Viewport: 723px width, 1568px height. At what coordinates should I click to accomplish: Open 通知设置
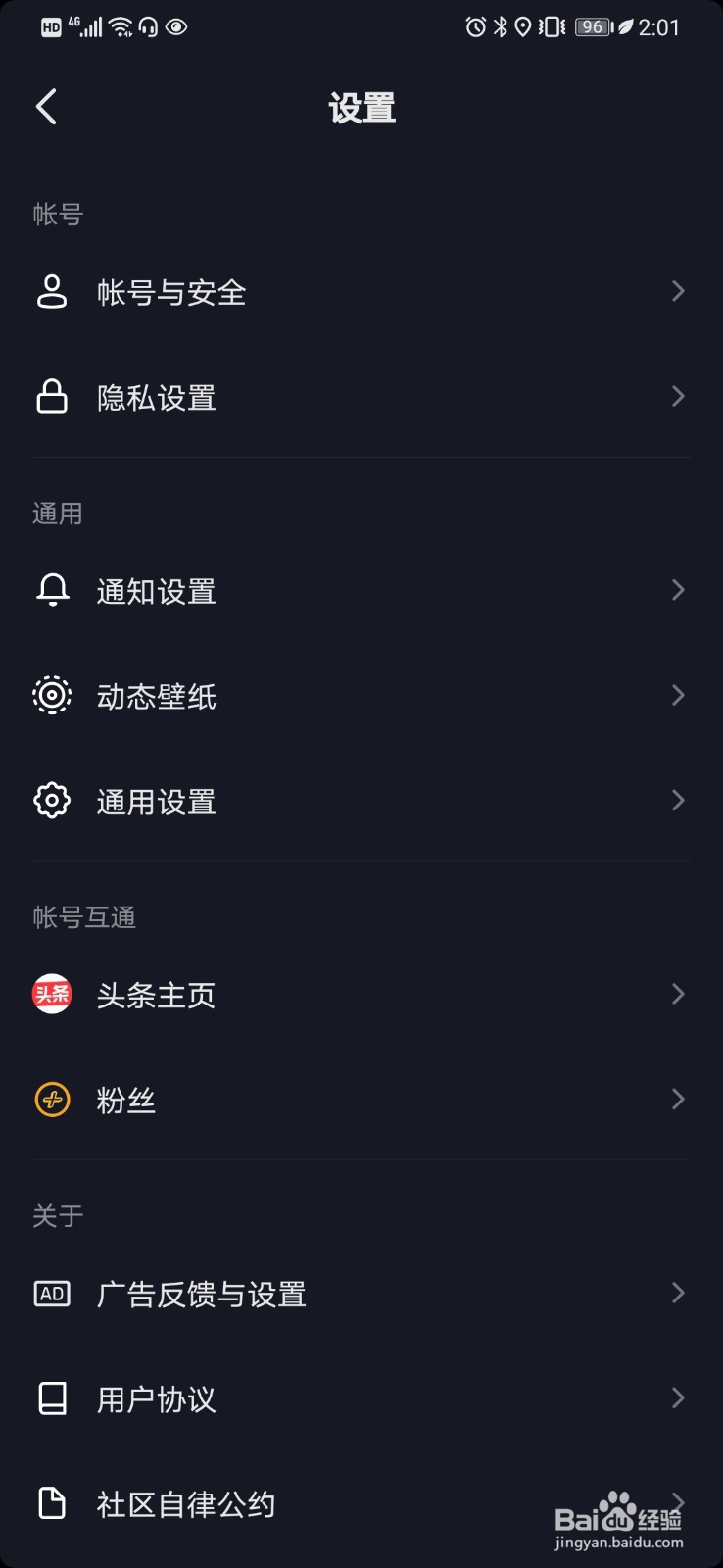157,591
